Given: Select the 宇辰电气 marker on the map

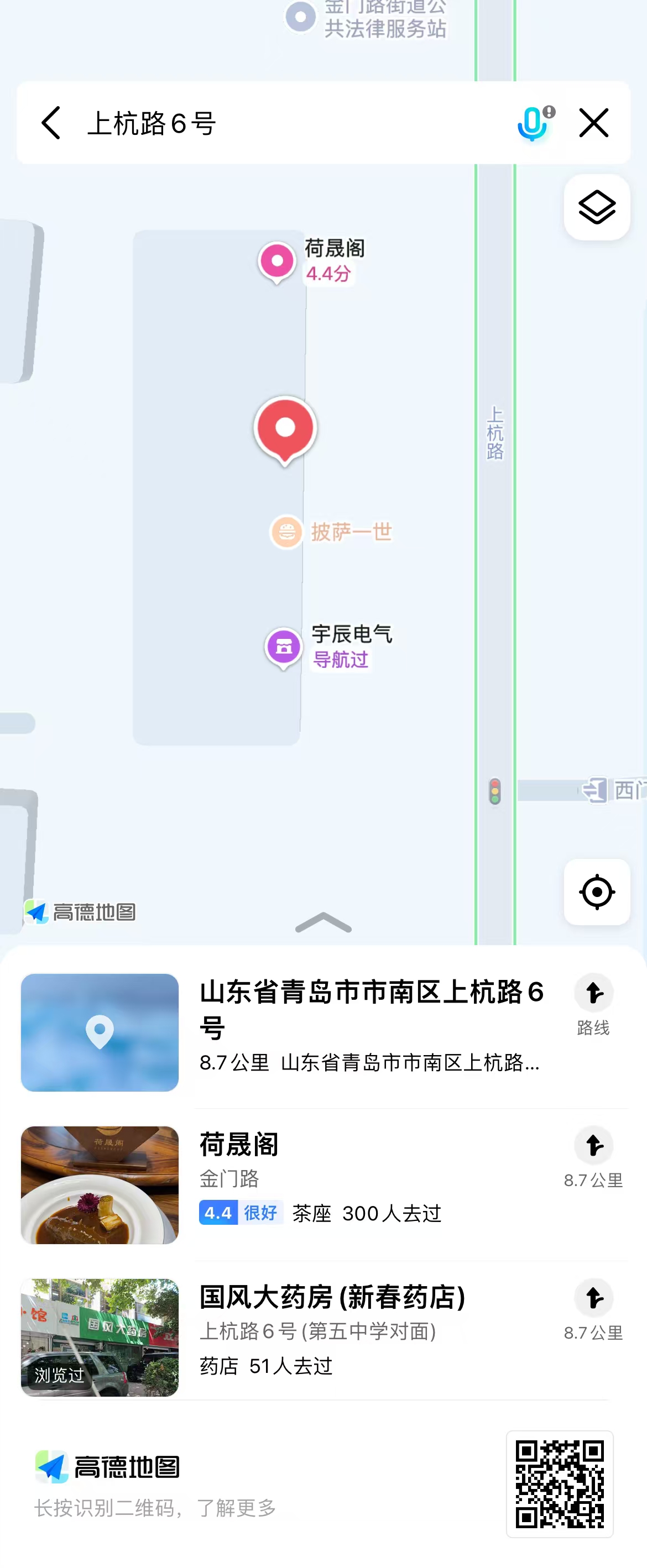Looking at the screenshot, I should (284, 647).
